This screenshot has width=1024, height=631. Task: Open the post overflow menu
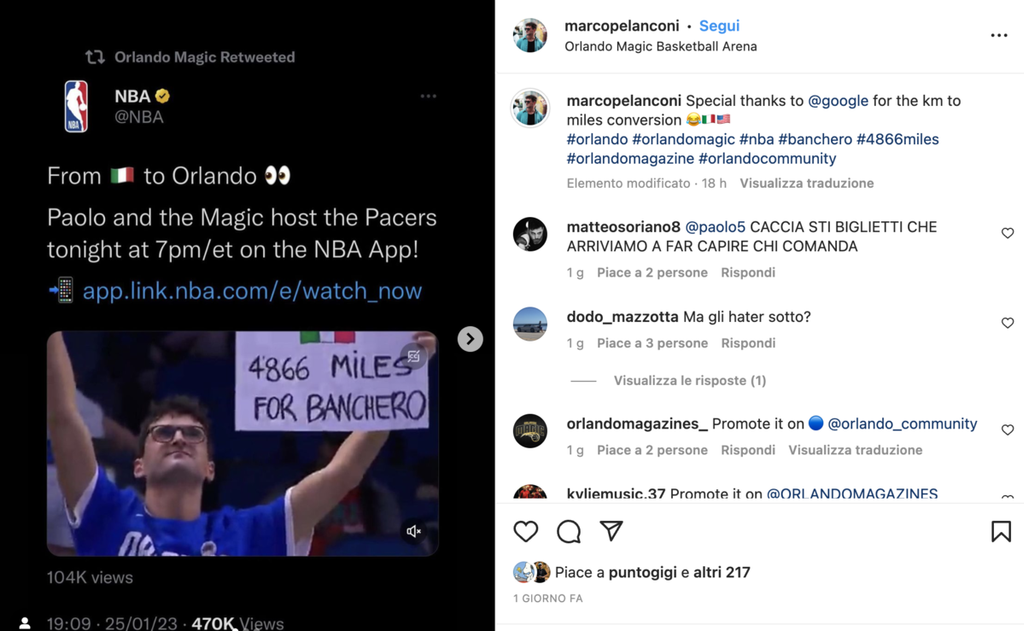point(998,35)
